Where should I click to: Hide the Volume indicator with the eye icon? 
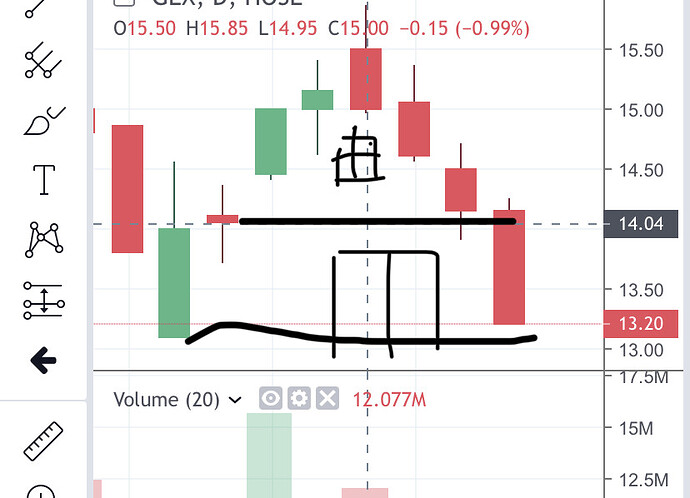pos(270,399)
